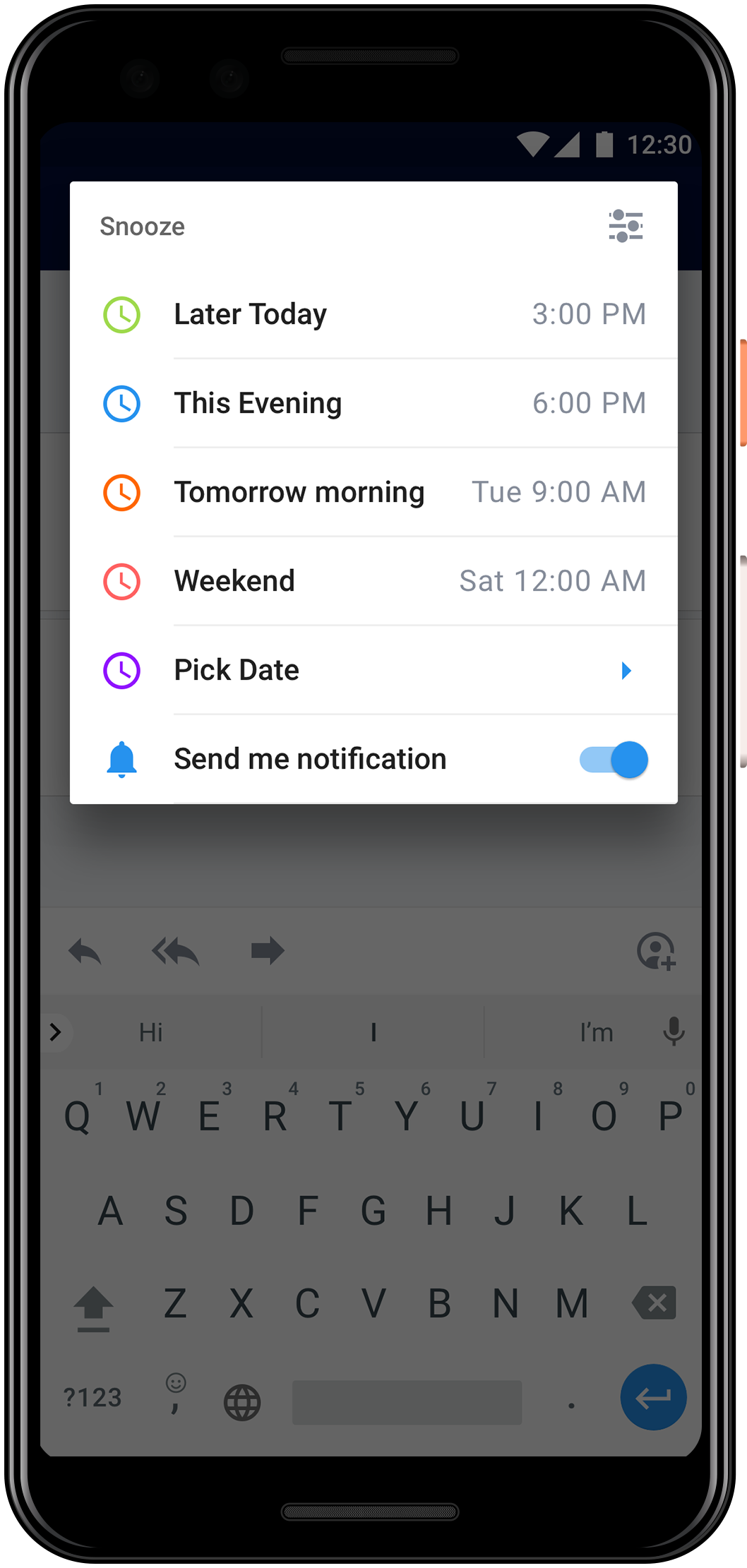Snooze until Later Today 3:00 PM
The image size is (747, 1568).
tap(373, 314)
